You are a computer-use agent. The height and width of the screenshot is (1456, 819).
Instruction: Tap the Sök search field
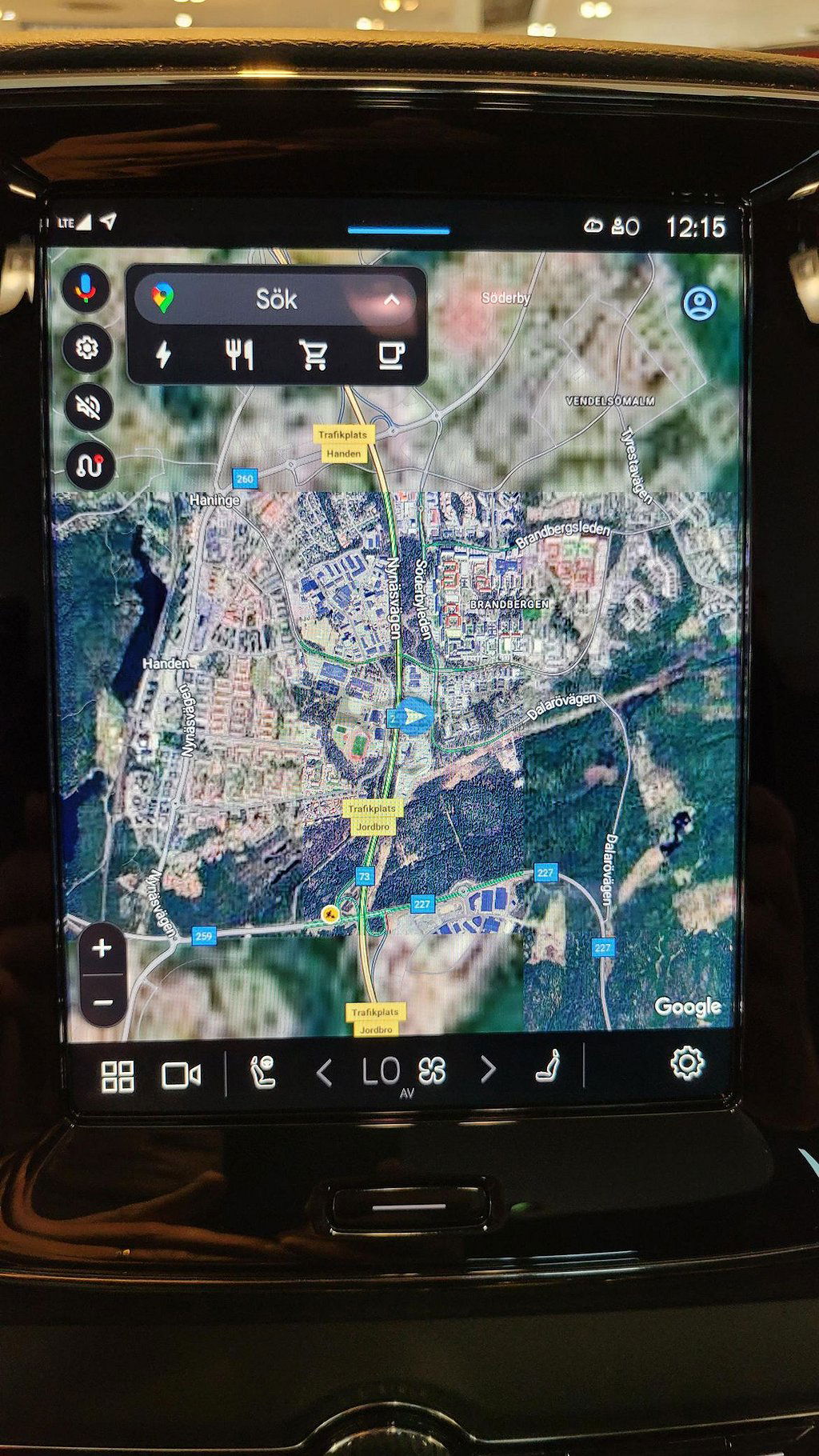276,299
